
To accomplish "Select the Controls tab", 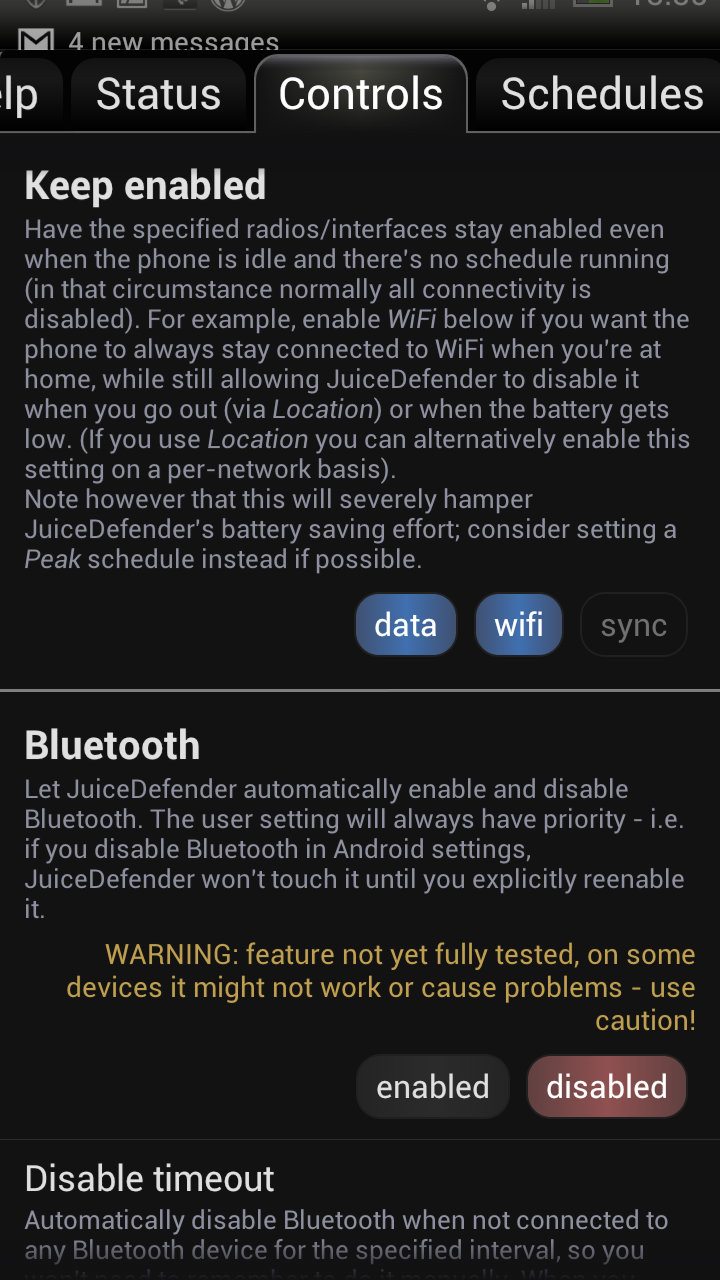I will (x=361, y=95).
